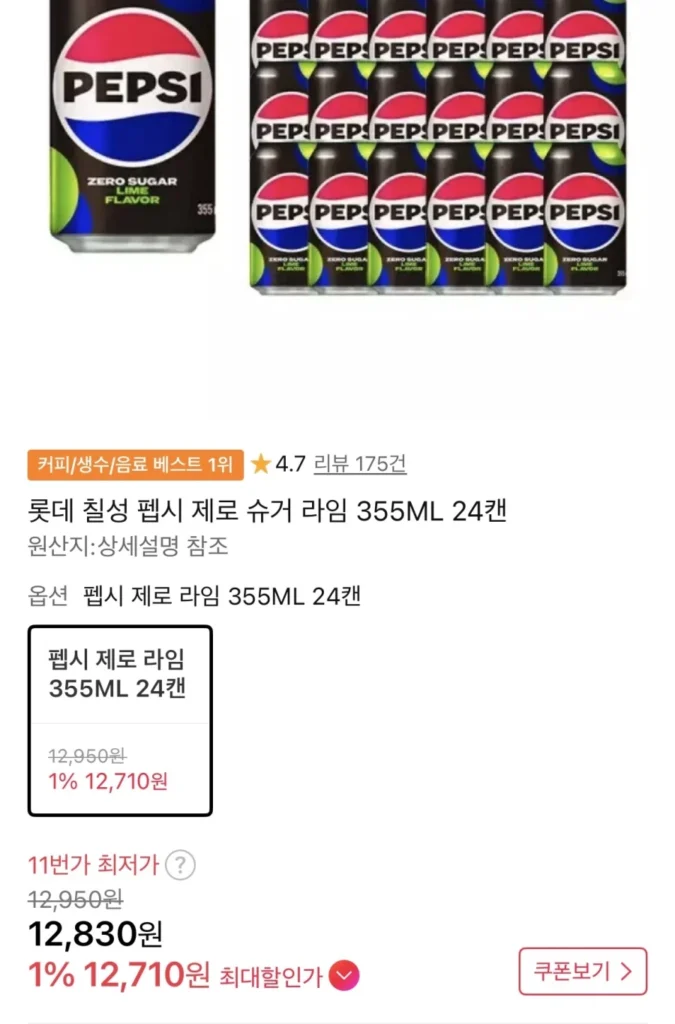Select the 펩시 제로 라임 355ML 24캔 option
Image resolution: width=675 pixels, height=1024 pixels.
120,720
